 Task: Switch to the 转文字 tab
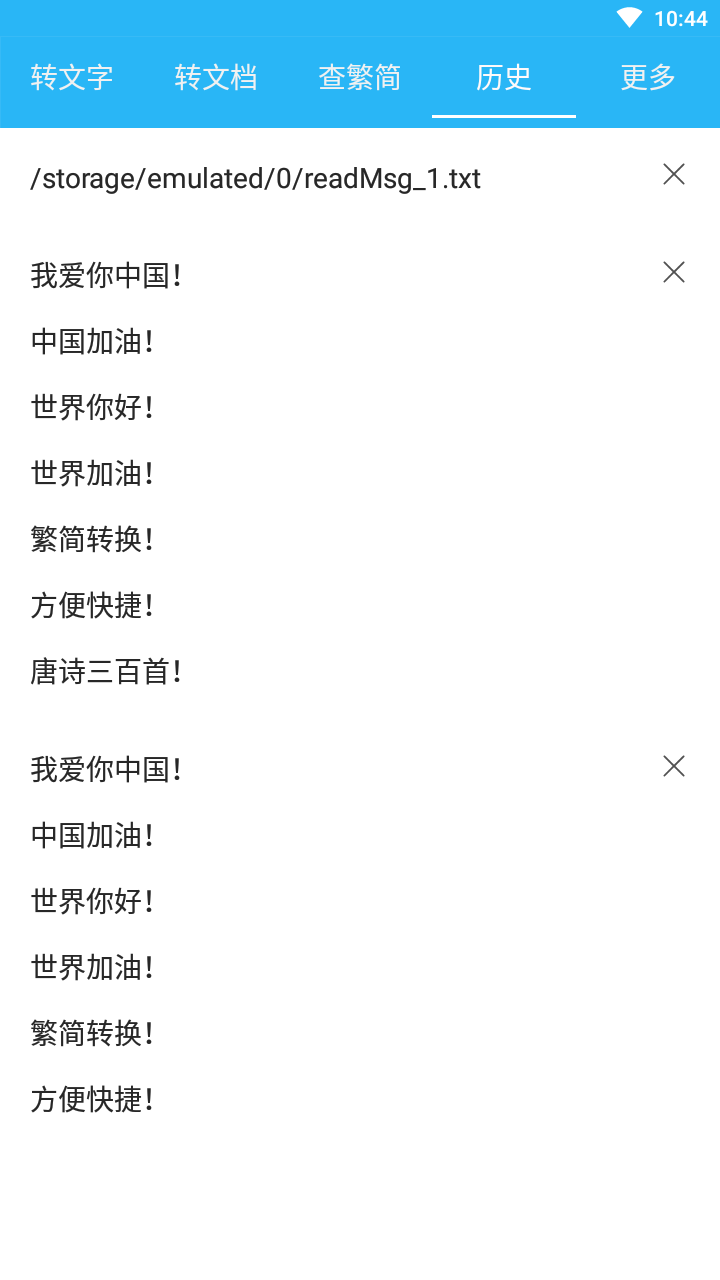71,79
